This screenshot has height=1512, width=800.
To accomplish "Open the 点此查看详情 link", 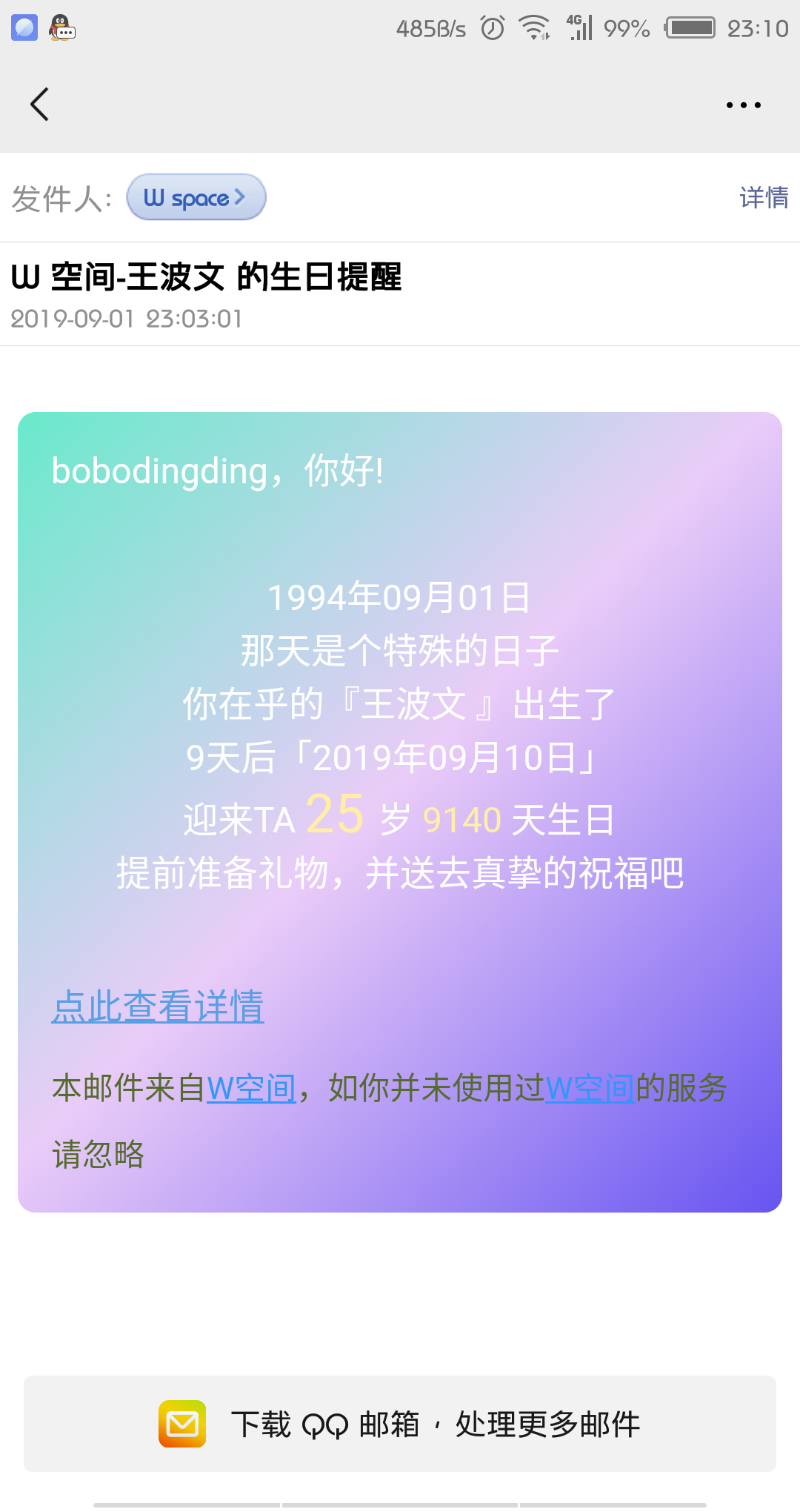I will (x=158, y=1007).
